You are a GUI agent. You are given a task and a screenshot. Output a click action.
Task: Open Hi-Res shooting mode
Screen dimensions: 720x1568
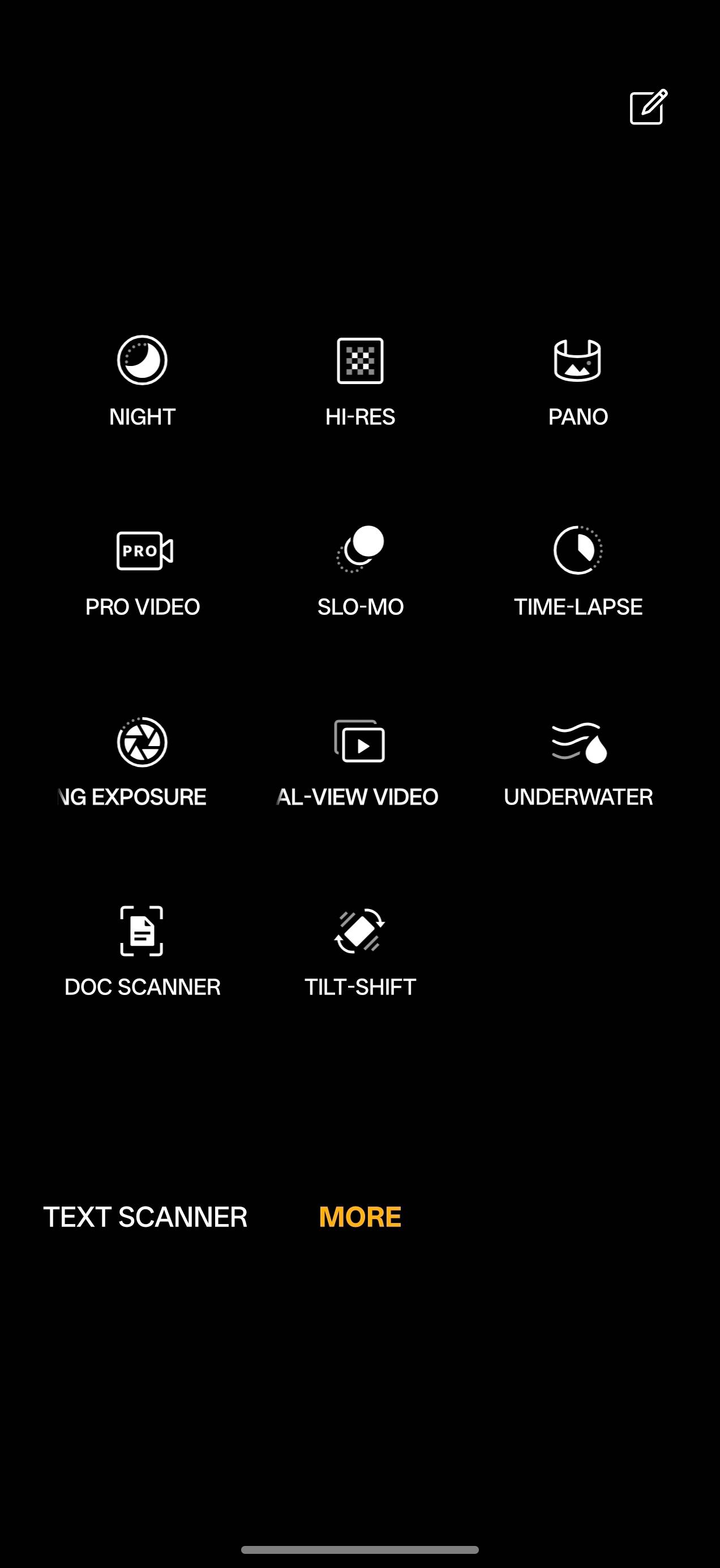click(x=360, y=360)
